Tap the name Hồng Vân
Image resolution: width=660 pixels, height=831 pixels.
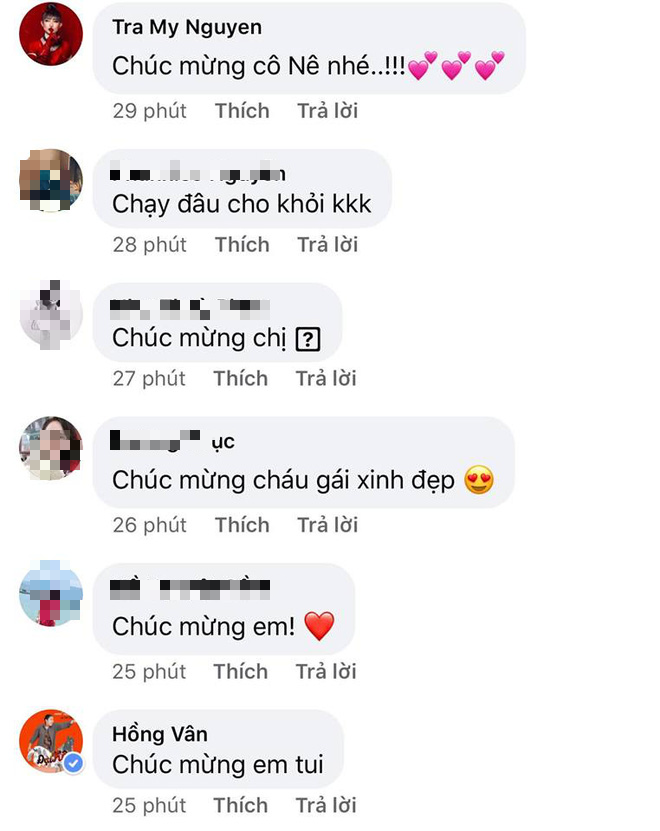[159, 734]
